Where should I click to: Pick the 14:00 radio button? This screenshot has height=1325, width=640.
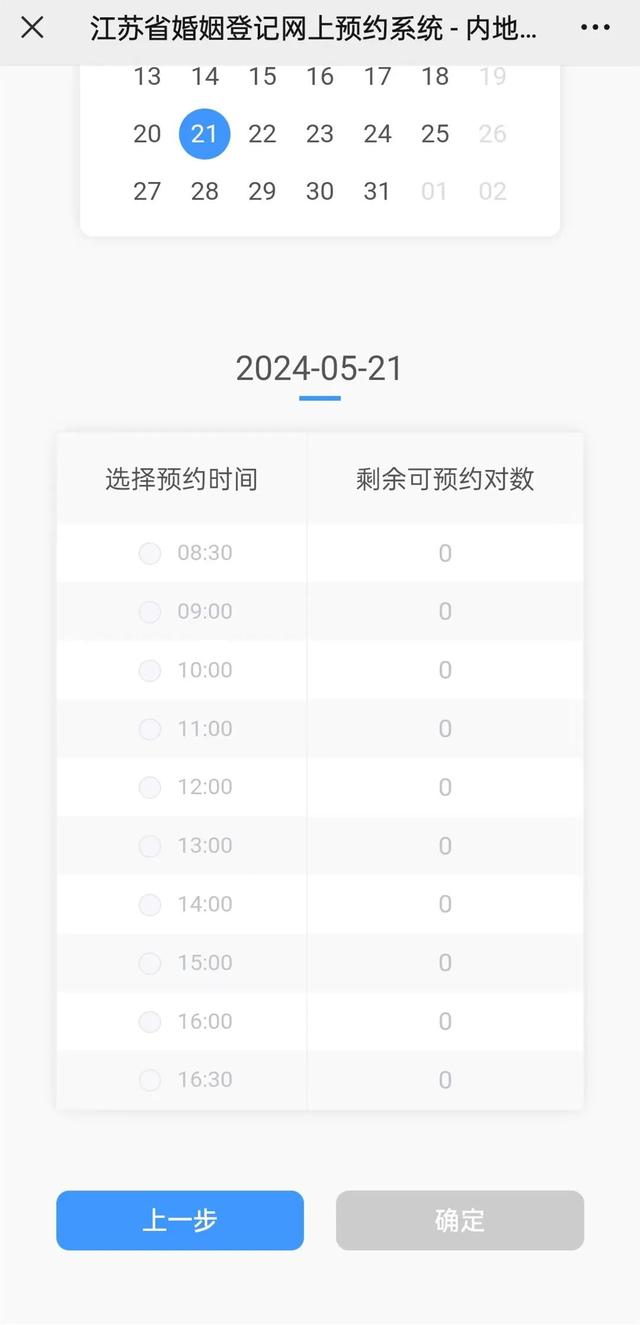click(150, 905)
